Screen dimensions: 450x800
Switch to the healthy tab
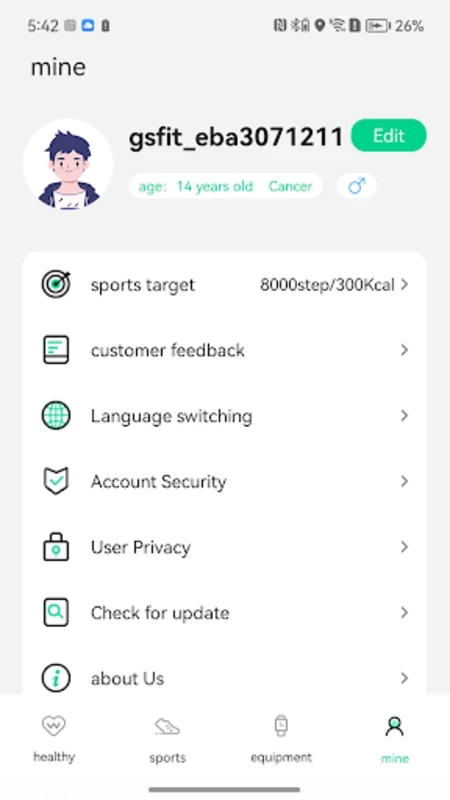pos(54,739)
